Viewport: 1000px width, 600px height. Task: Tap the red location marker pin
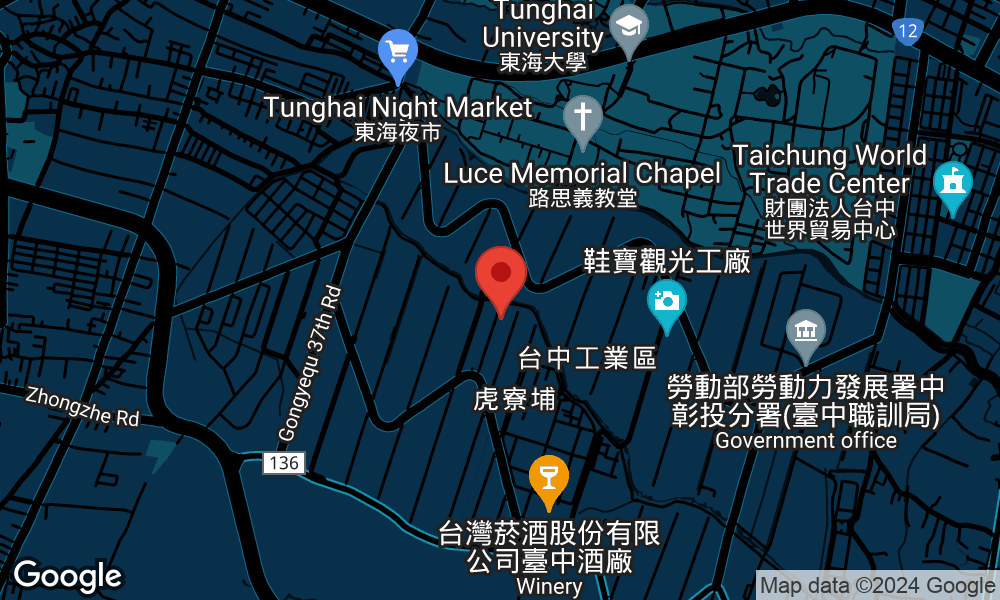tap(501, 274)
